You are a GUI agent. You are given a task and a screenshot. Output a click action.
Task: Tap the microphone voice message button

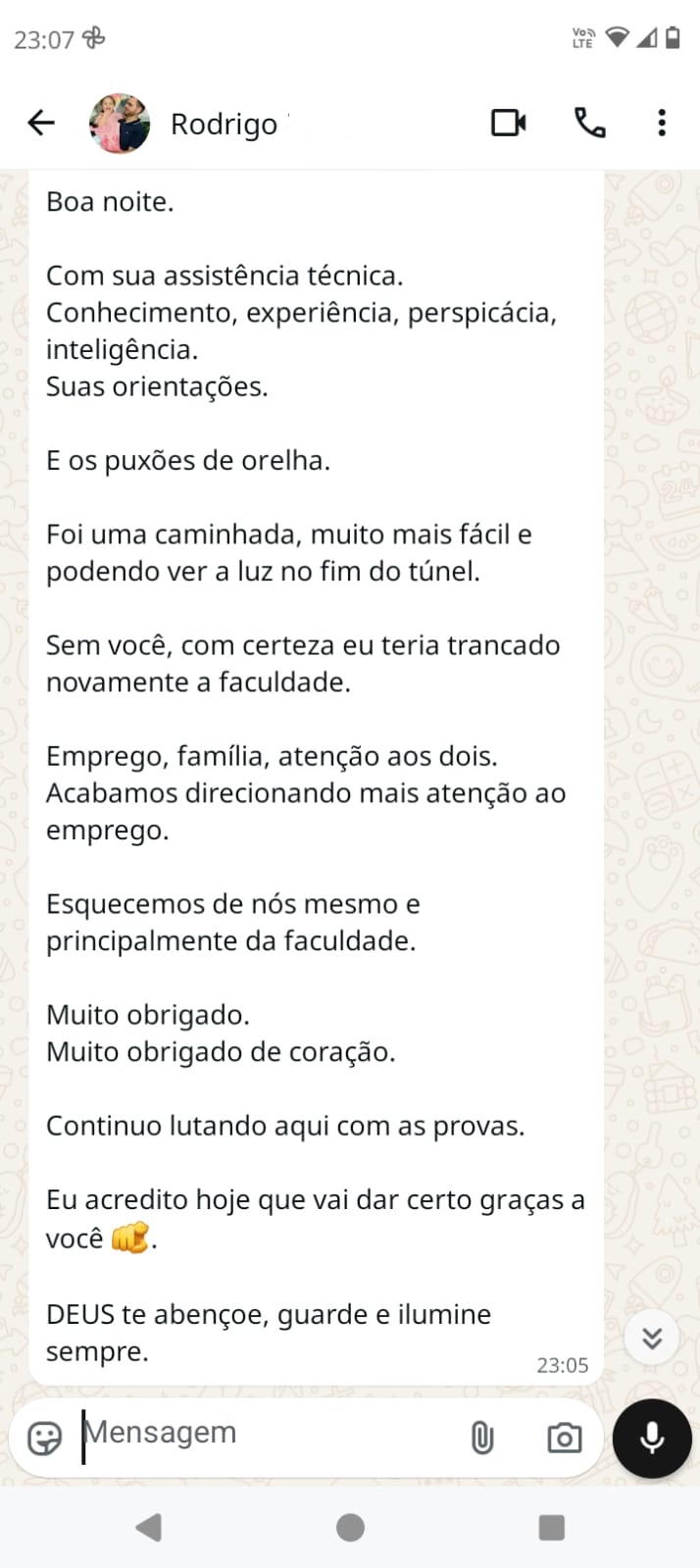(x=652, y=1438)
